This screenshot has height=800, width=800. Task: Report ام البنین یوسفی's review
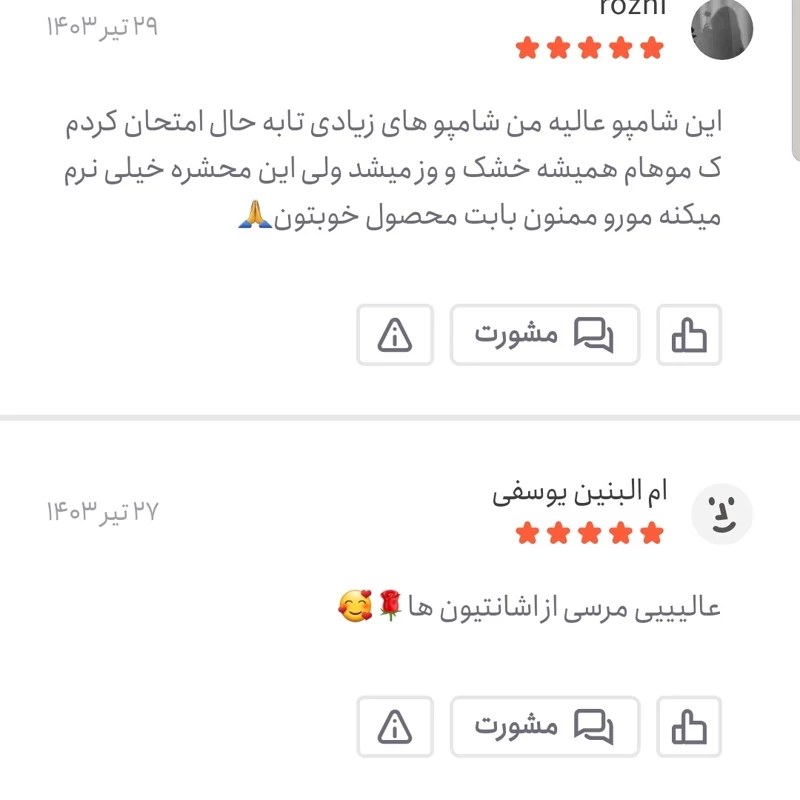coord(395,726)
